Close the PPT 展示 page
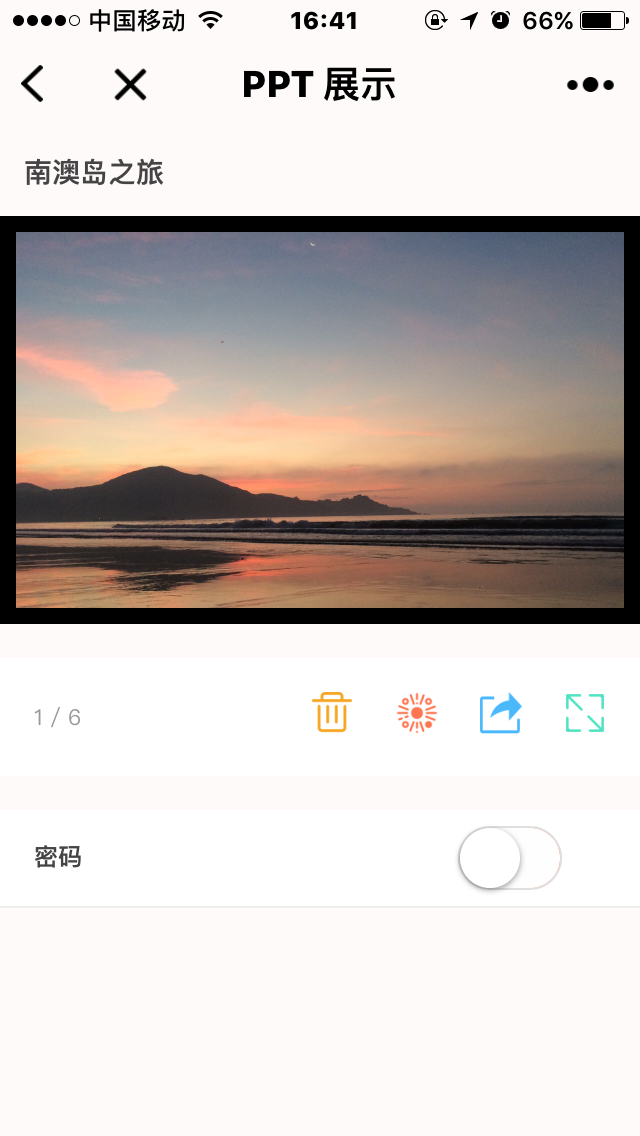640x1136 pixels. (x=130, y=85)
